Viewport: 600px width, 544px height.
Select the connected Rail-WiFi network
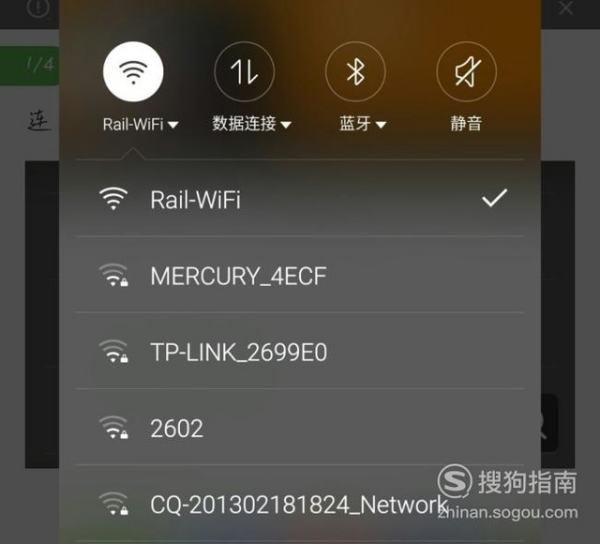300,199
